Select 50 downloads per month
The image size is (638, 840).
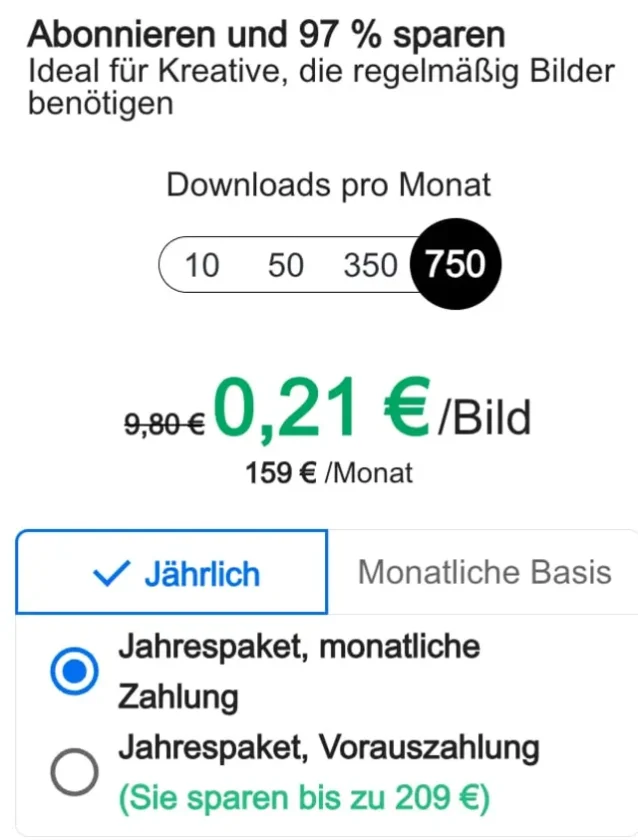pos(286,265)
